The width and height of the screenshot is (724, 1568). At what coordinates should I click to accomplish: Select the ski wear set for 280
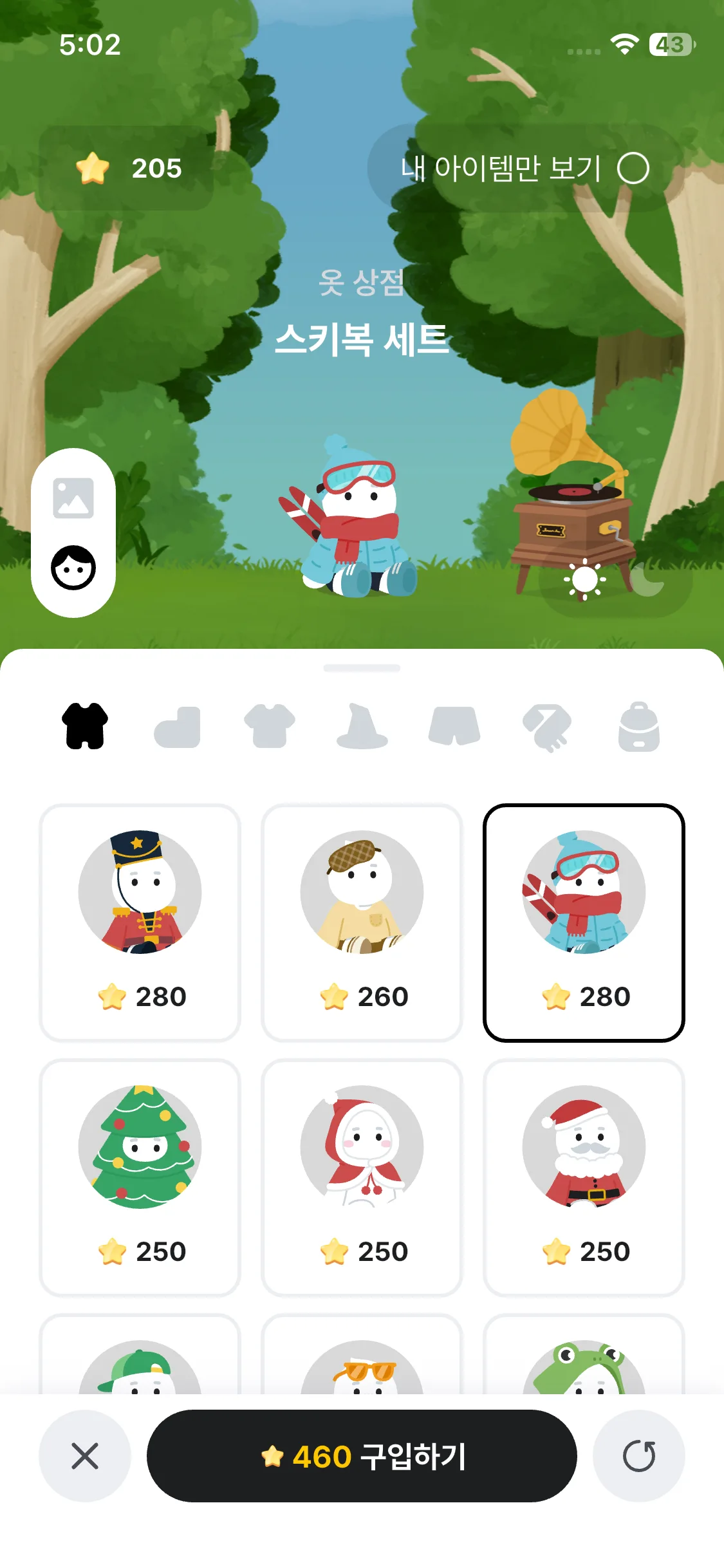point(584,922)
